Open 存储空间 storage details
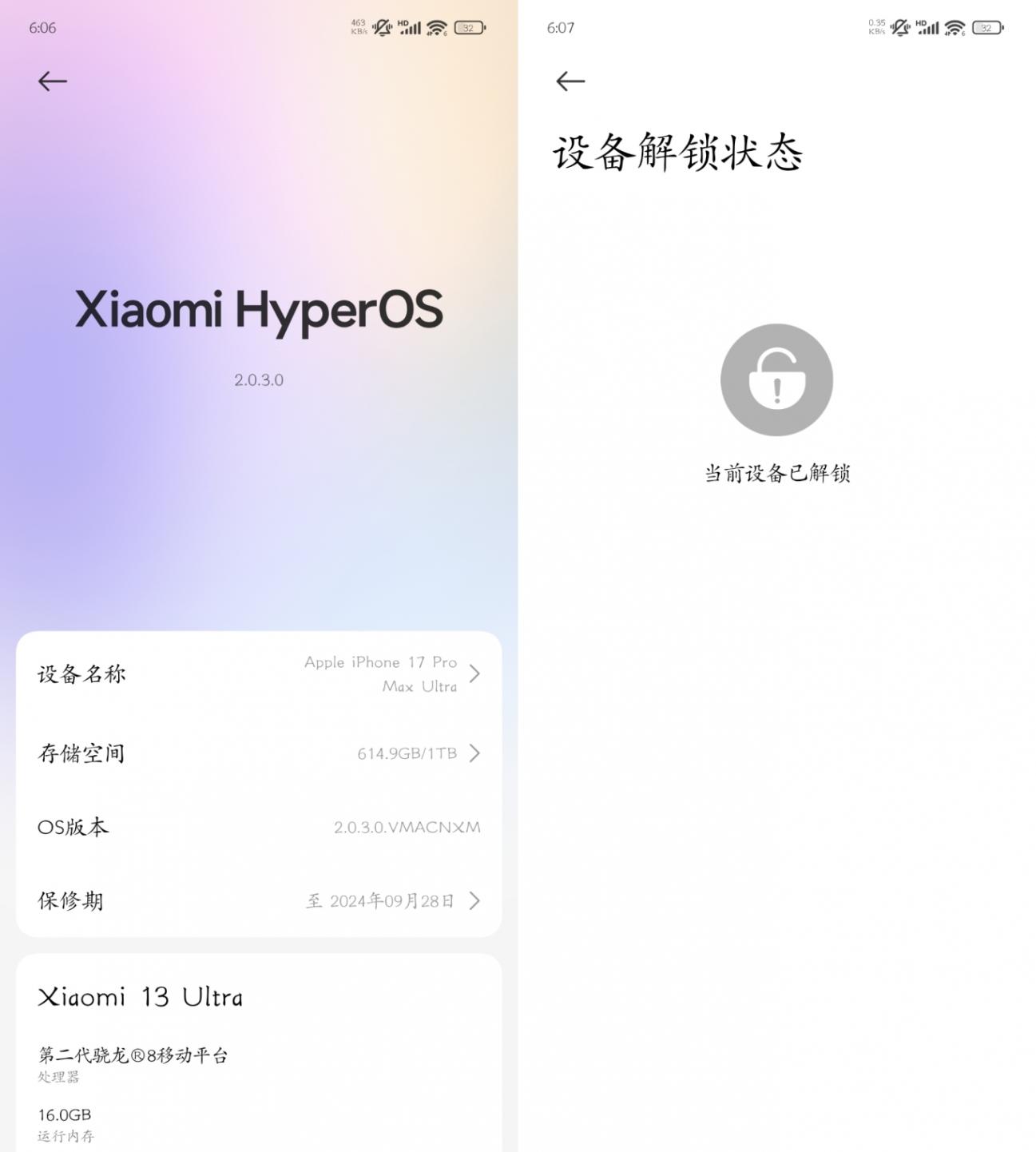 click(x=259, y=753)
